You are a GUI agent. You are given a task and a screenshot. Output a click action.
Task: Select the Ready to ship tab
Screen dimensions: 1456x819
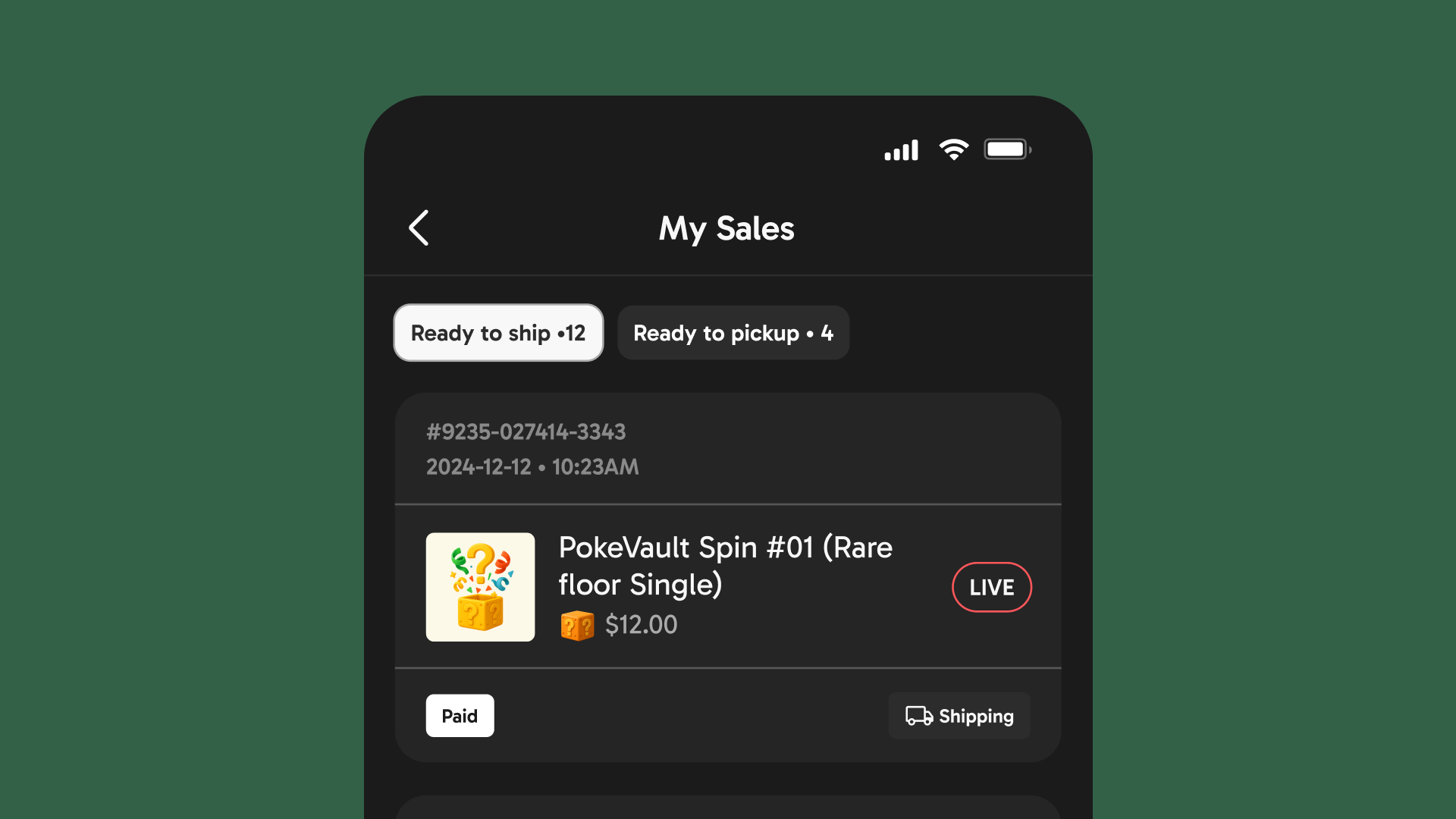tap(498, 333)
